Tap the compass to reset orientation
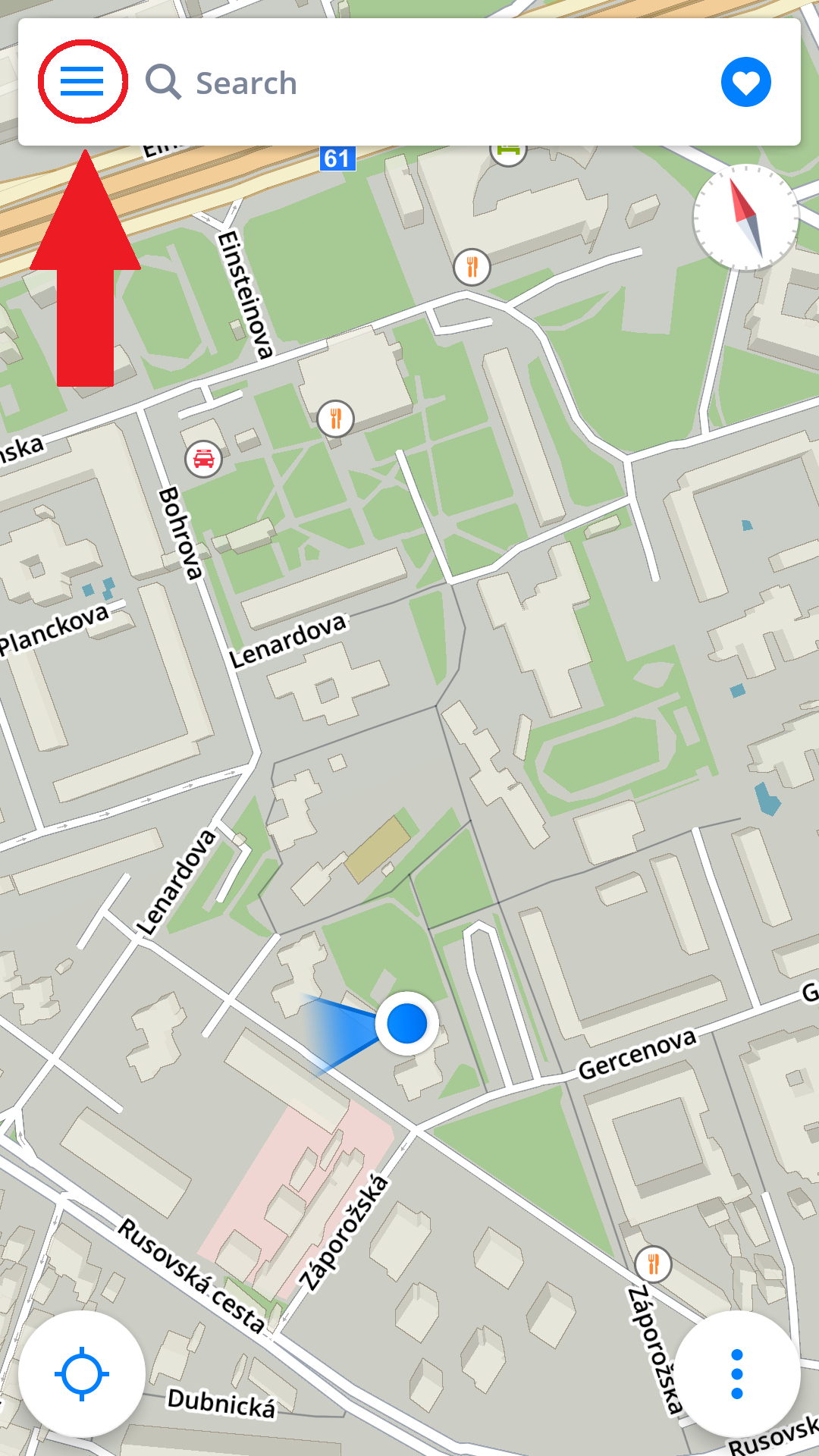Viewport: 819px width, 1456px height. 745,218
